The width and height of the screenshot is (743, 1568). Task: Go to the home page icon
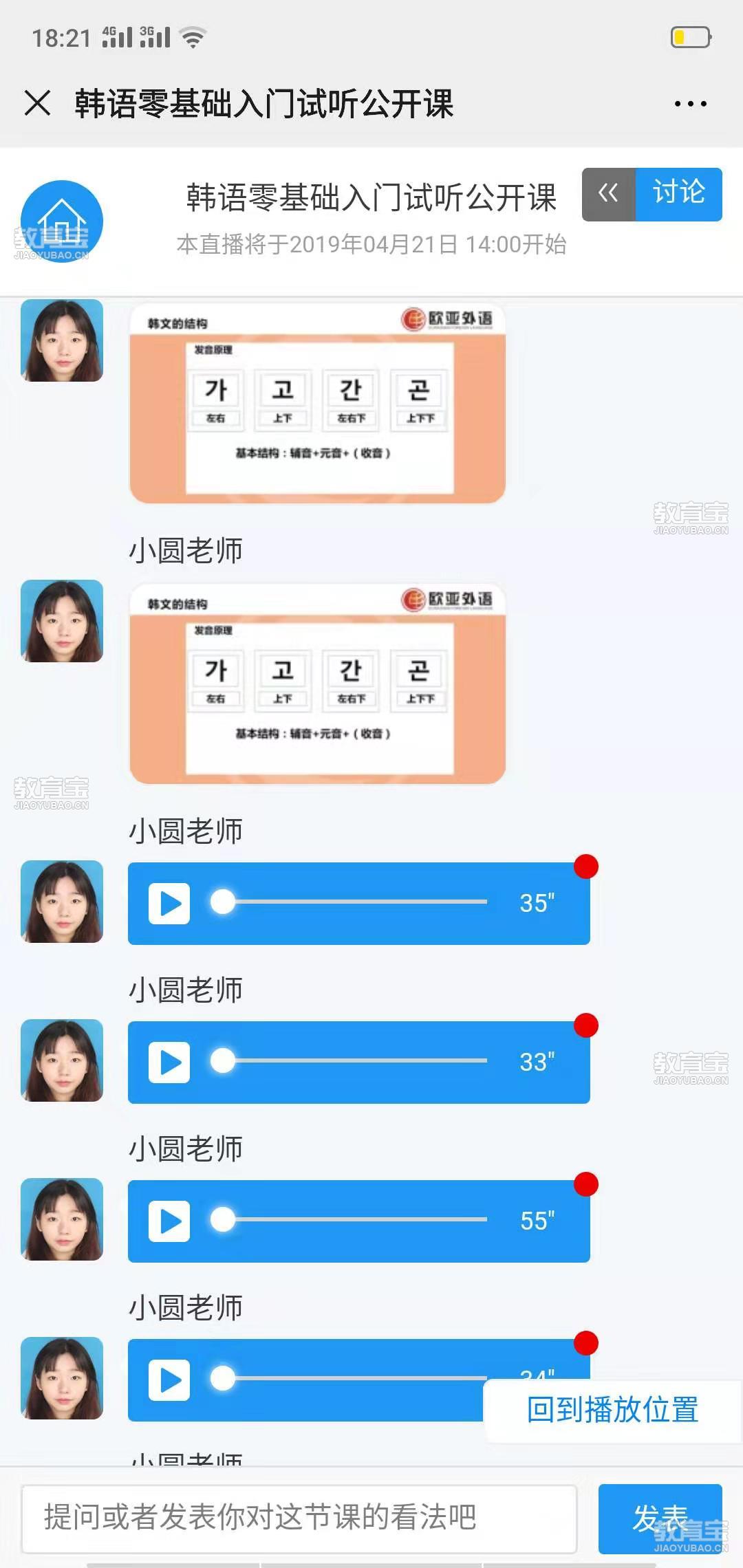[62, 221]
